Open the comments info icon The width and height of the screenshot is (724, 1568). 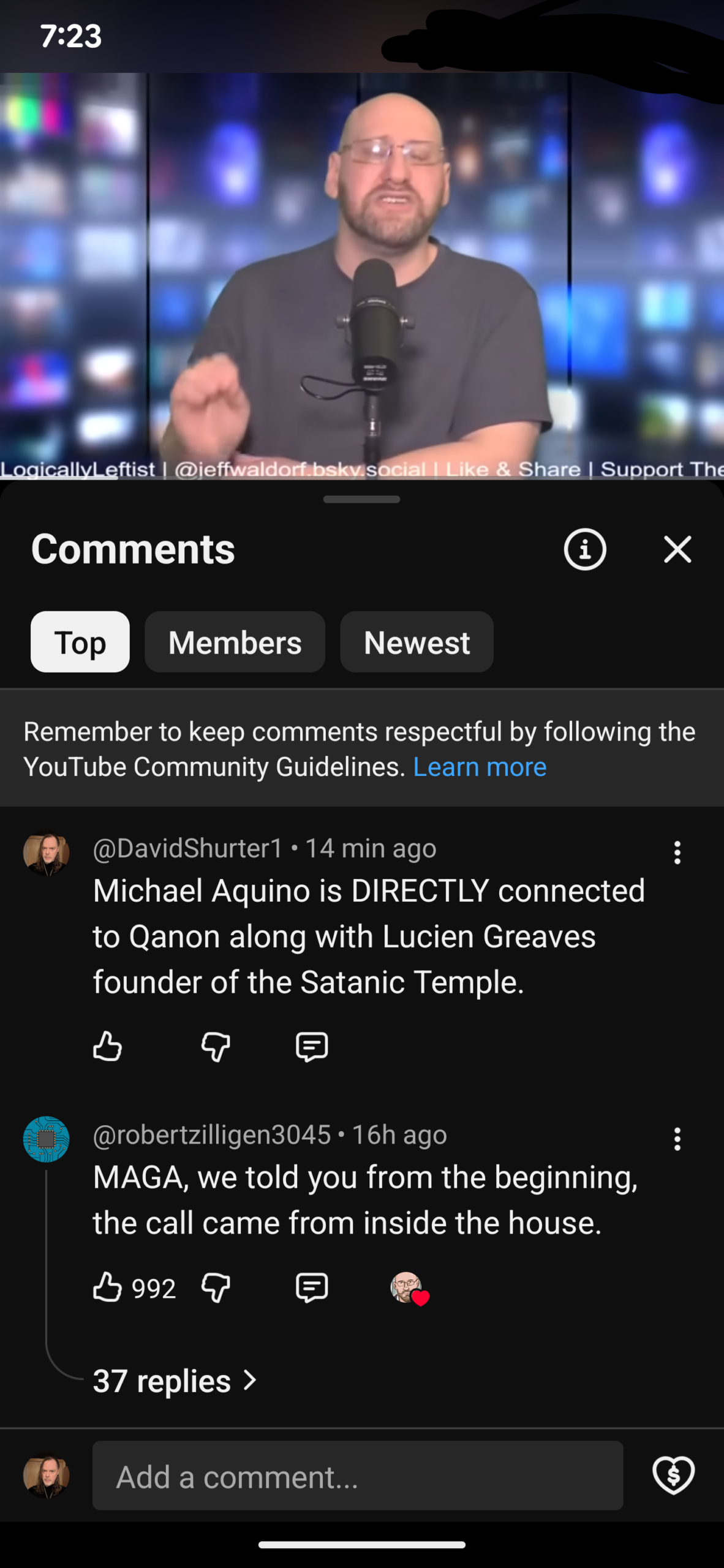coord(585,549)
